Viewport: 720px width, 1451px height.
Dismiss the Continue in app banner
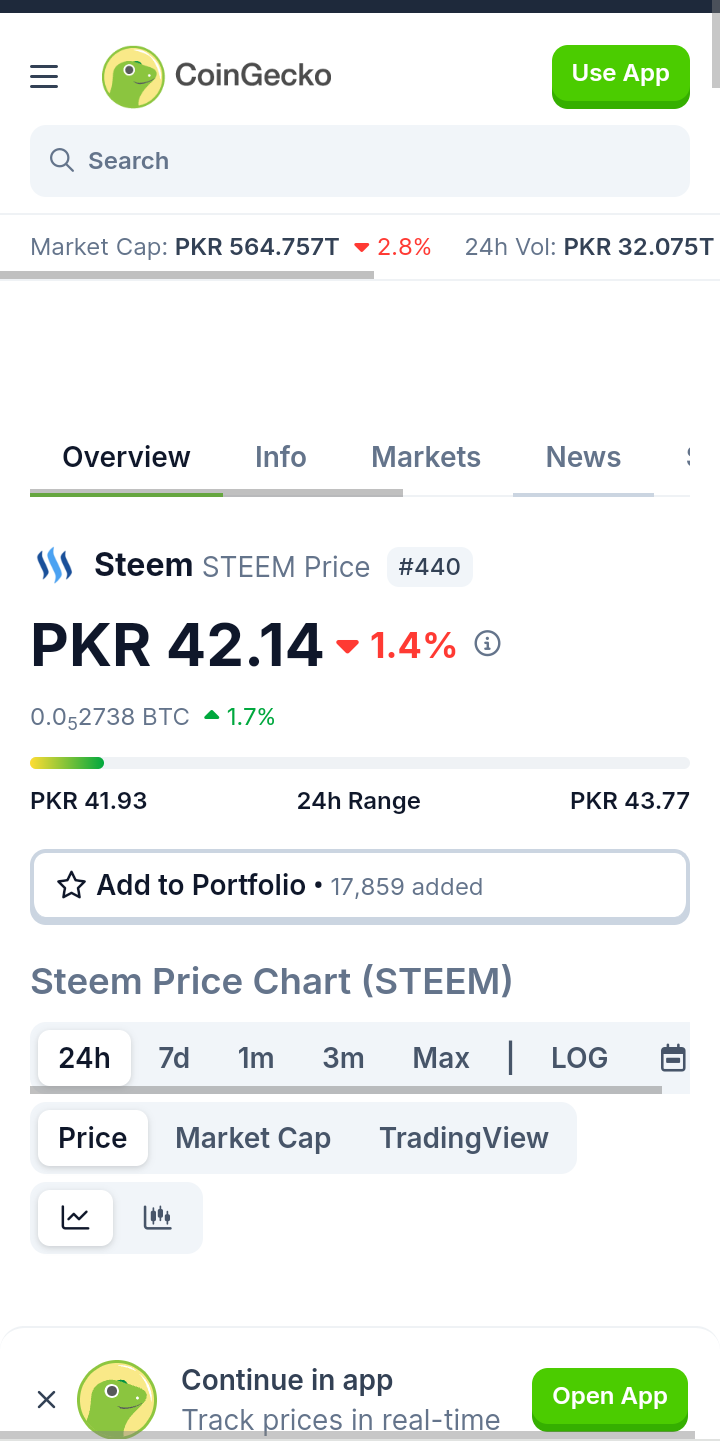point(46,1399)
